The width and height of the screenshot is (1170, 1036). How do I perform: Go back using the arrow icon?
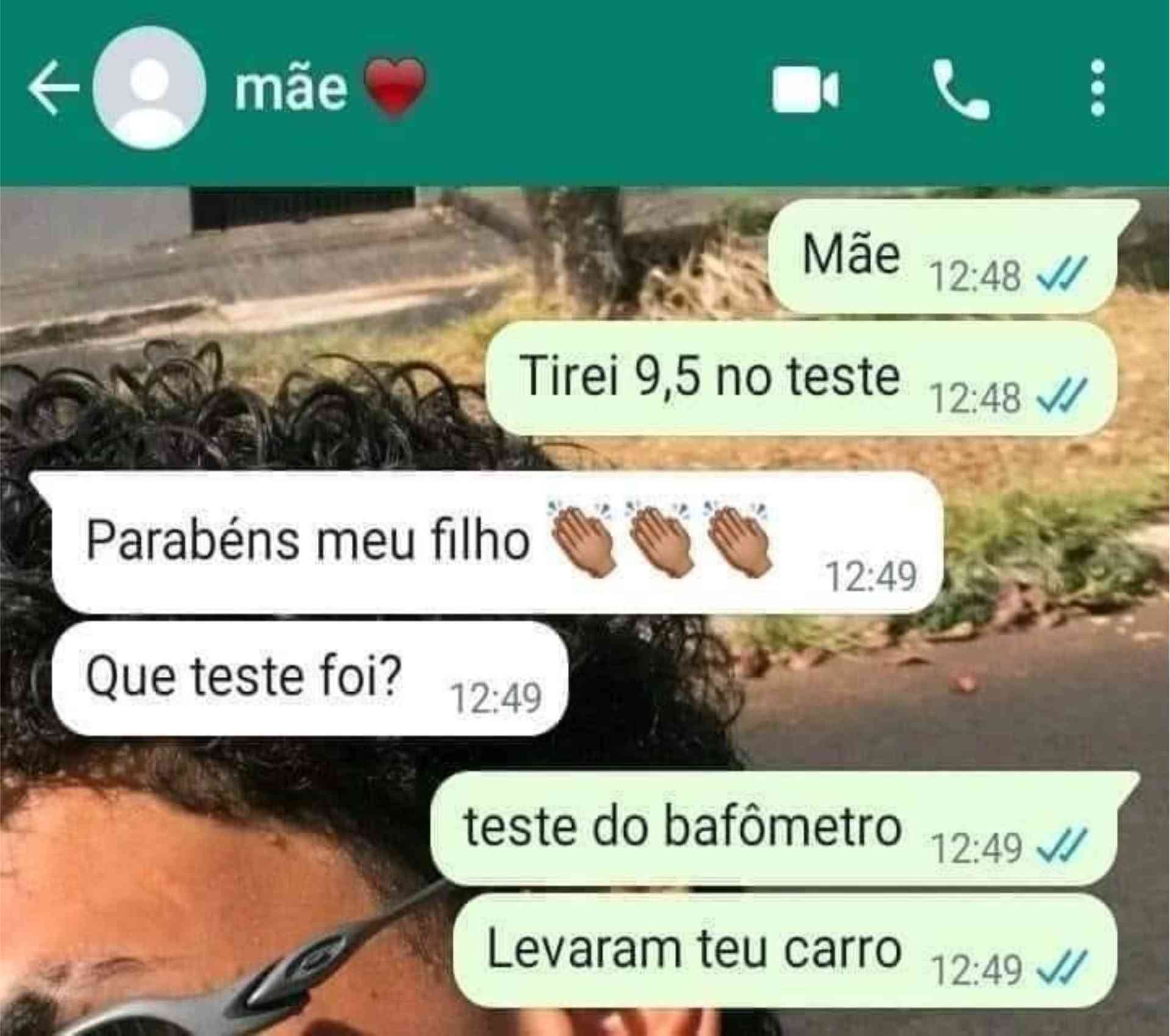(53, 88)
